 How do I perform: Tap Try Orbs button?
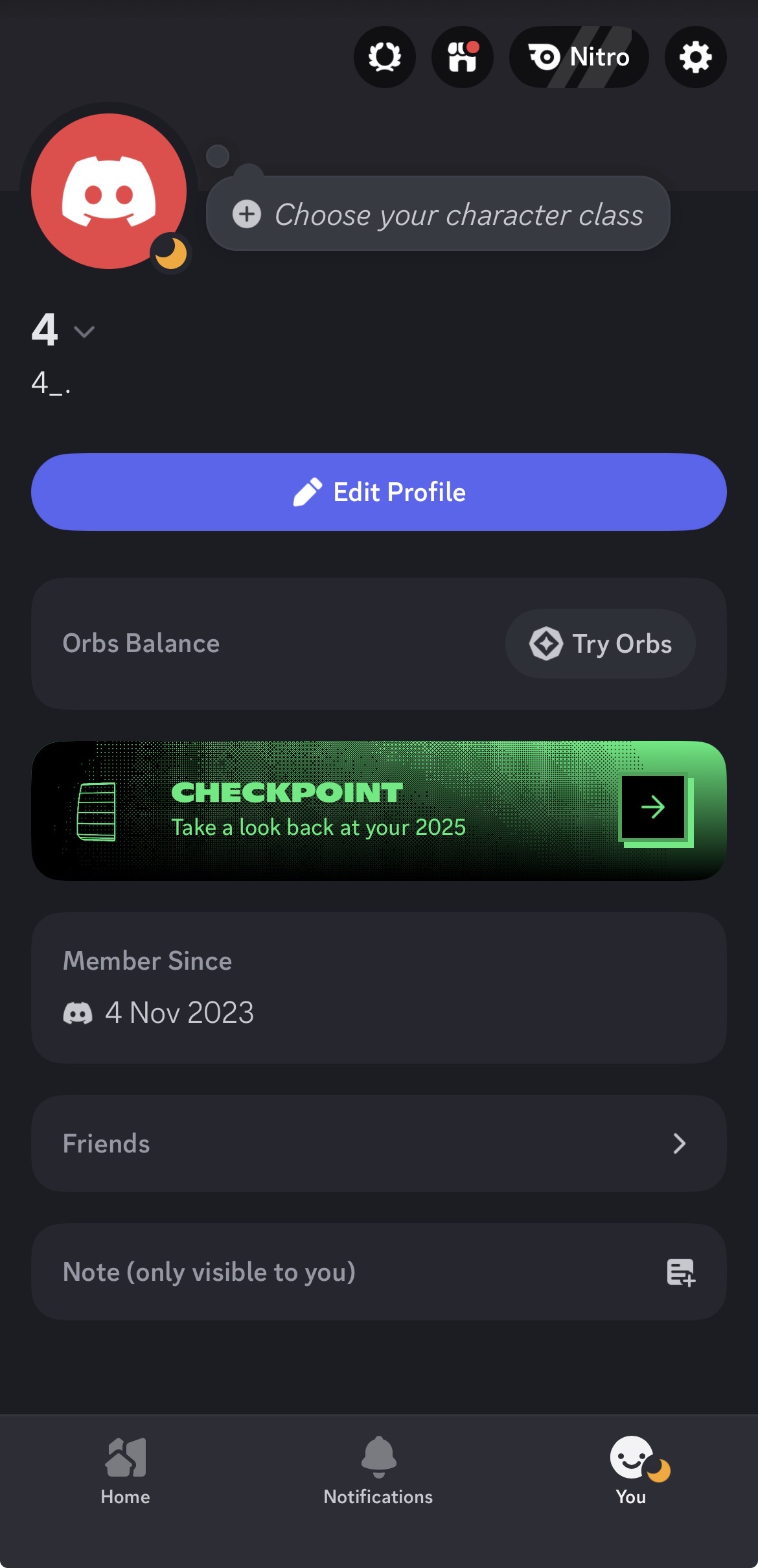tap(600, 644)
